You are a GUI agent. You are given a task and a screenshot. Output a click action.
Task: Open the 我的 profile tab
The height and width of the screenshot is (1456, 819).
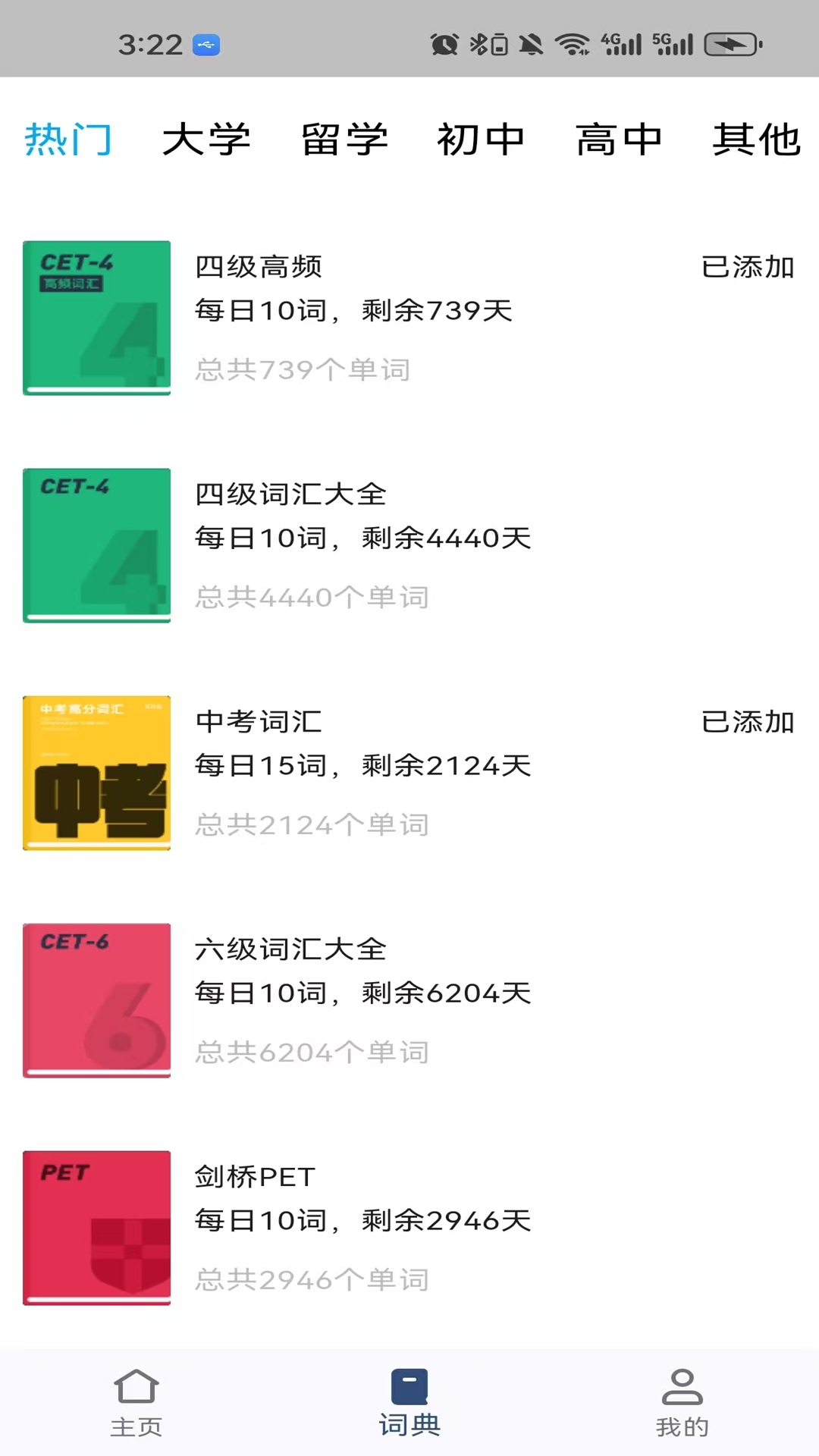click(682, 1403)
